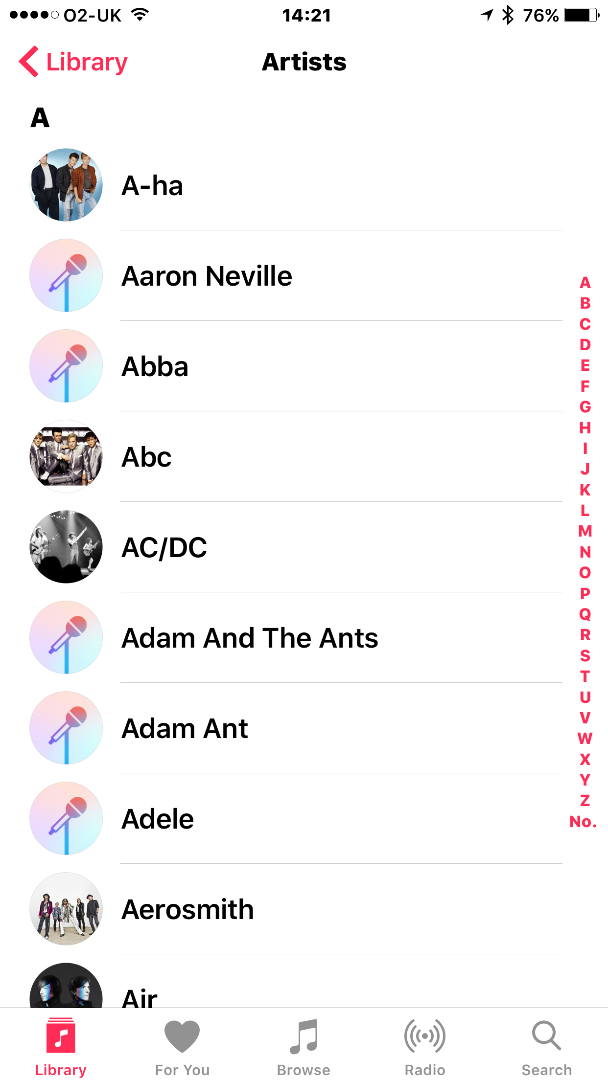Image resolution: width=608 pixels, height=1080 pixels.
Task: Switch to the Browse tab
Action: (x=303, y=1046)
